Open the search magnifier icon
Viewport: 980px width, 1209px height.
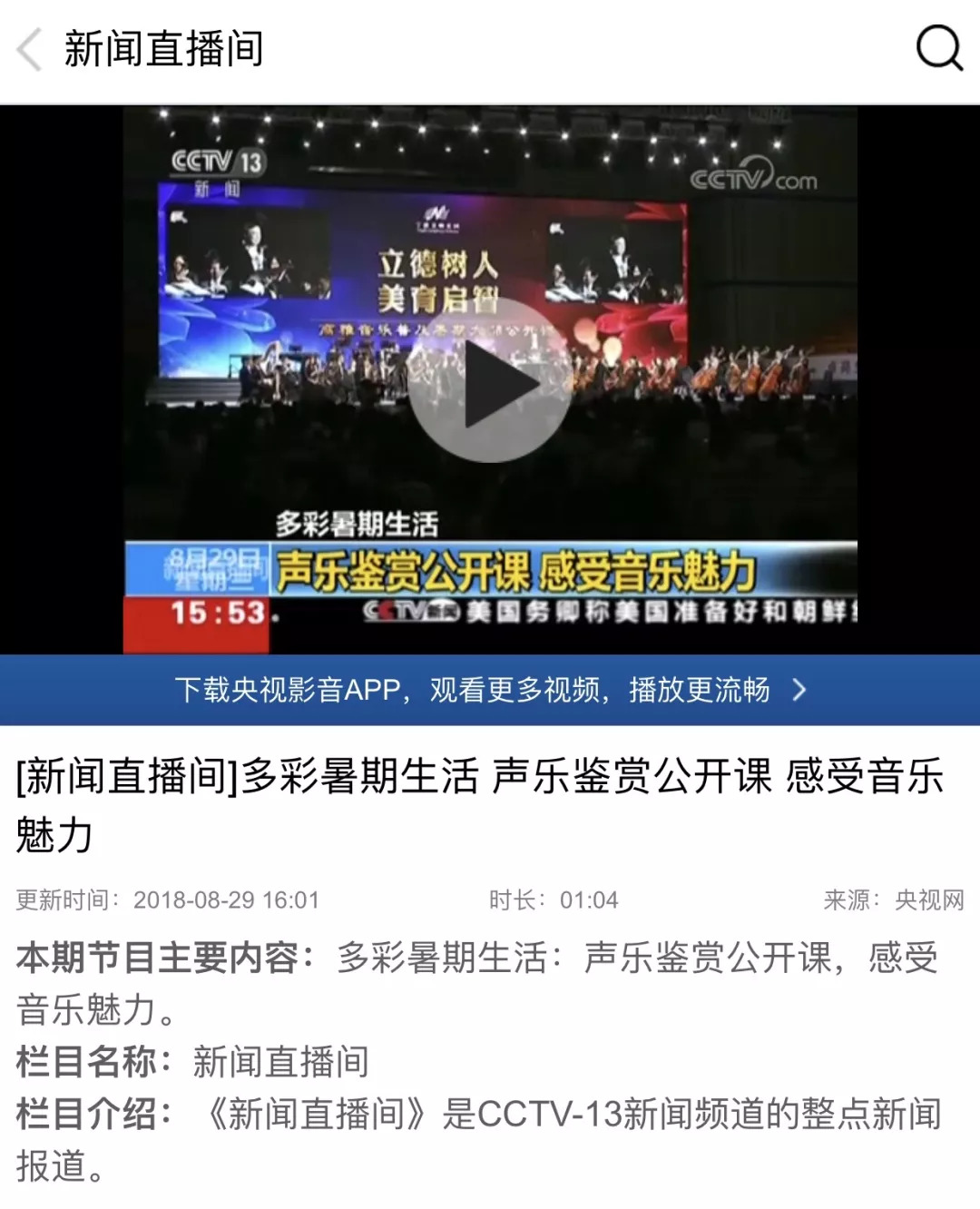(x=938, y=47)
